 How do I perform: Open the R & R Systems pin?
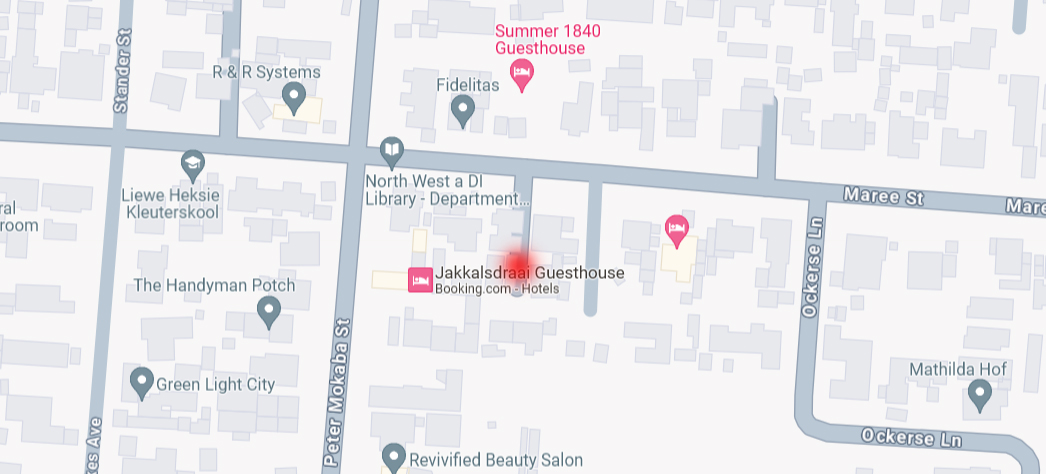(293, 97)
